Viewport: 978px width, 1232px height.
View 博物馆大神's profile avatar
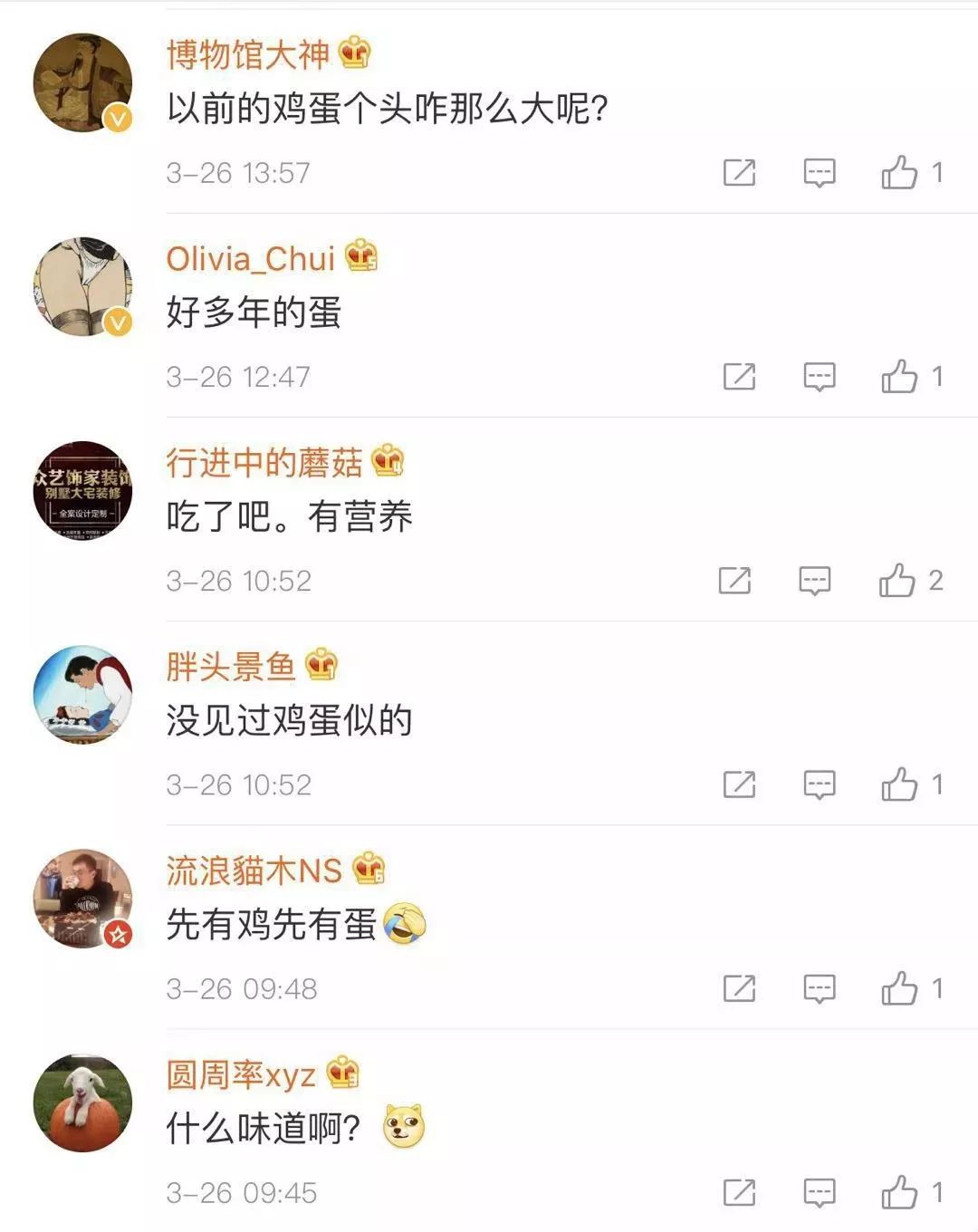click(x=82, y=83)
